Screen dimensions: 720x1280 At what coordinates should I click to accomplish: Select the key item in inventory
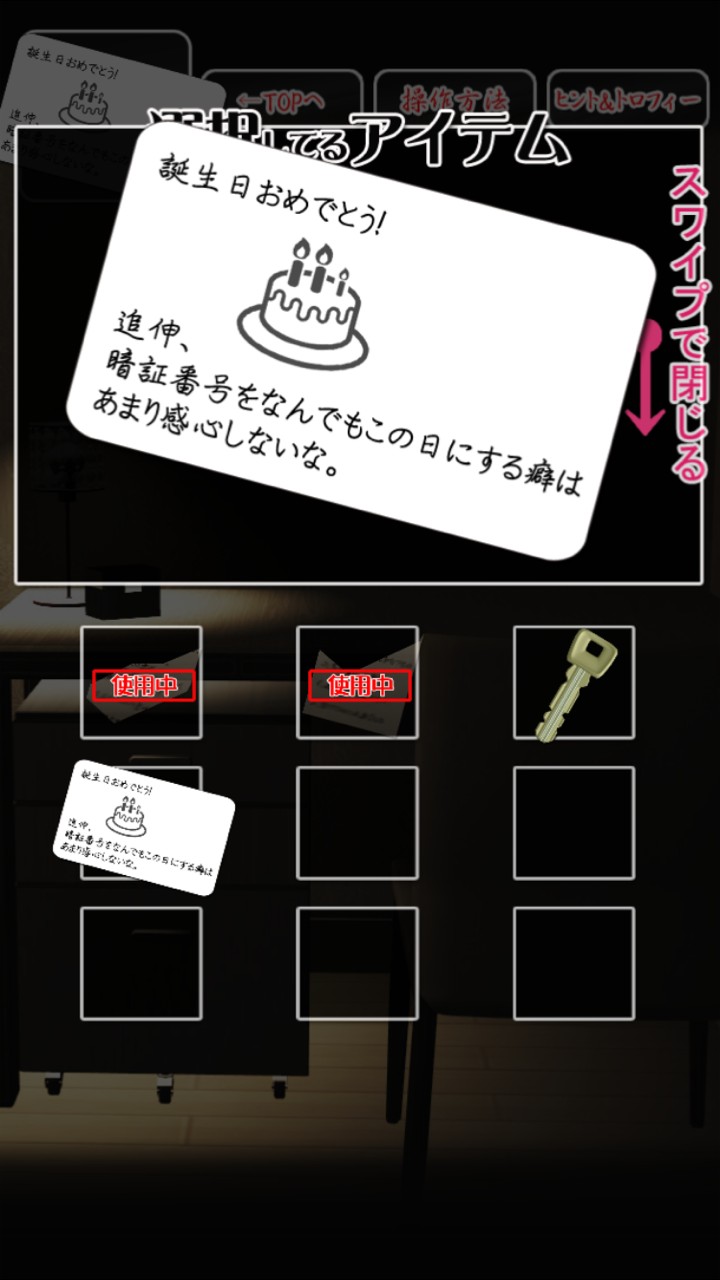tap(575, 683)
